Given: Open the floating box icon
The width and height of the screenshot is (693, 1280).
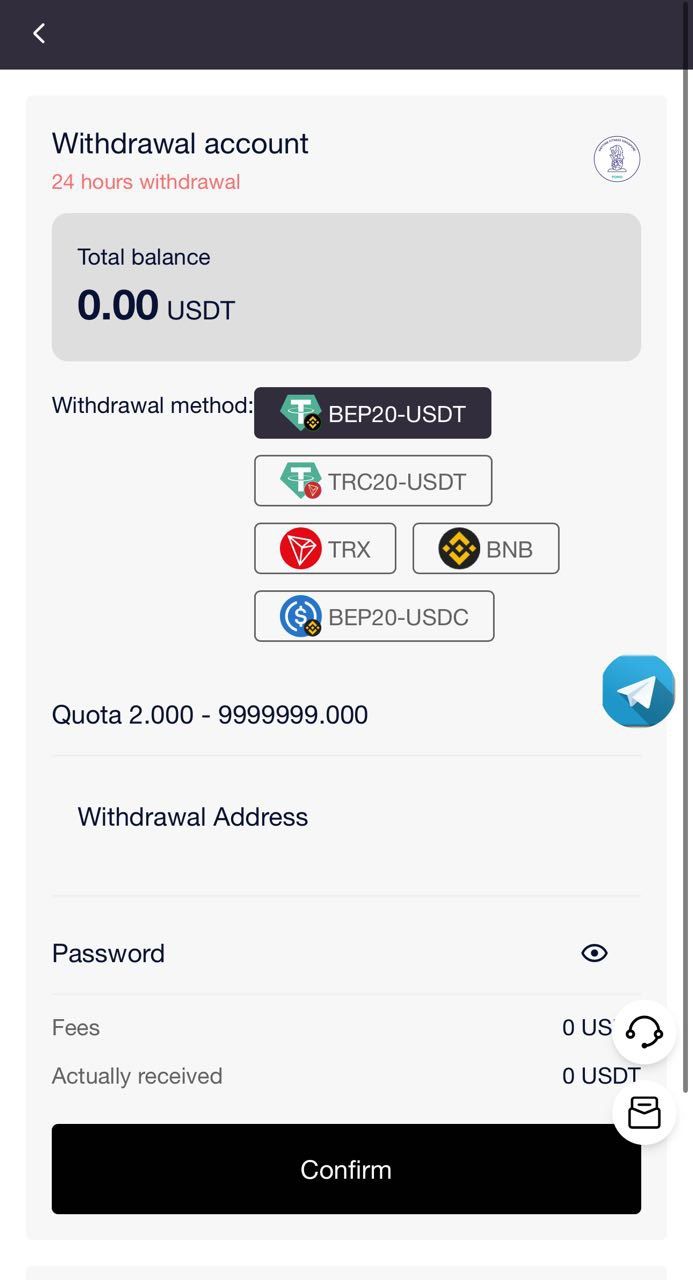Looking at the screenshot, I should coord(644,1112).
